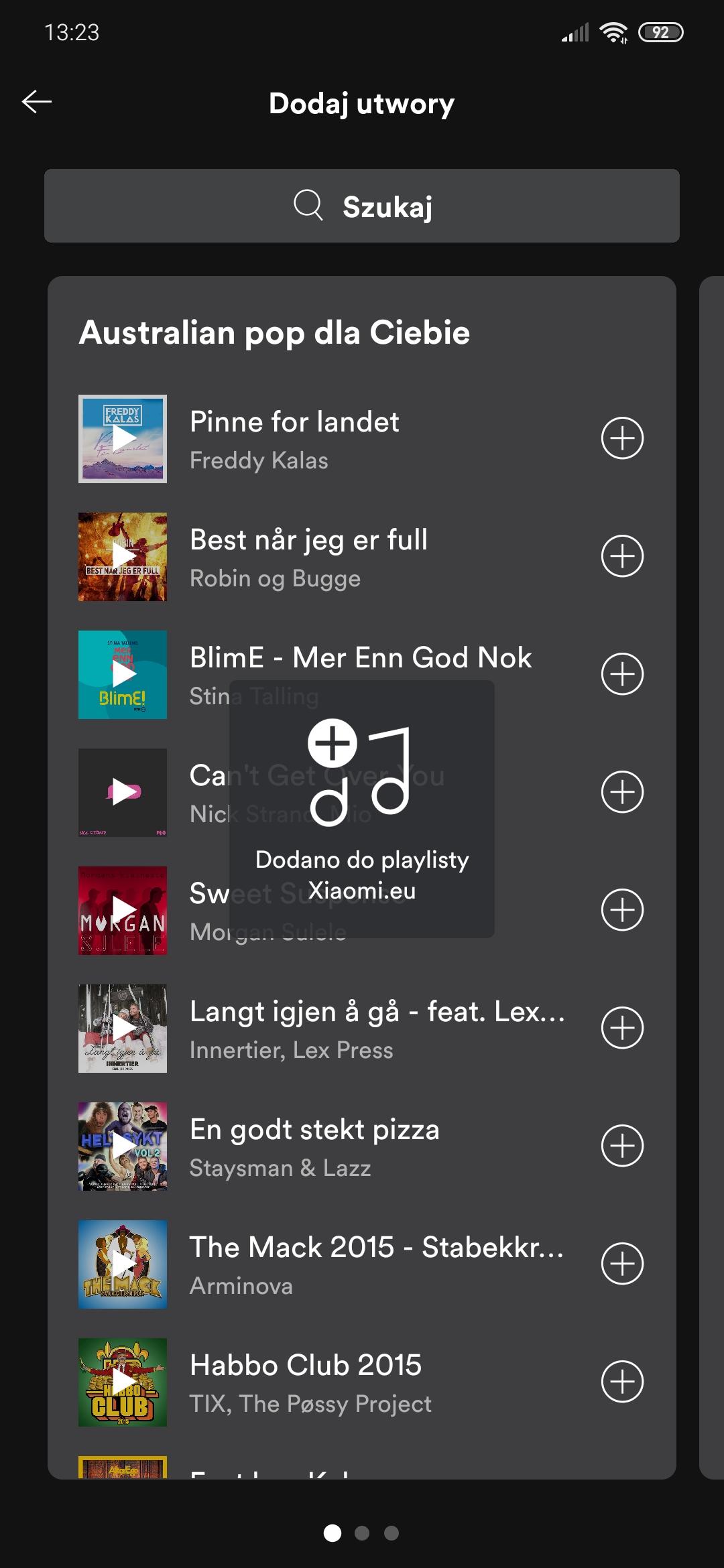The height and width of the screenshot is (1568, 724).
Task: Play preview of En godt stekt pizza
Action: pyautogui.click(x=123, y=1147)
